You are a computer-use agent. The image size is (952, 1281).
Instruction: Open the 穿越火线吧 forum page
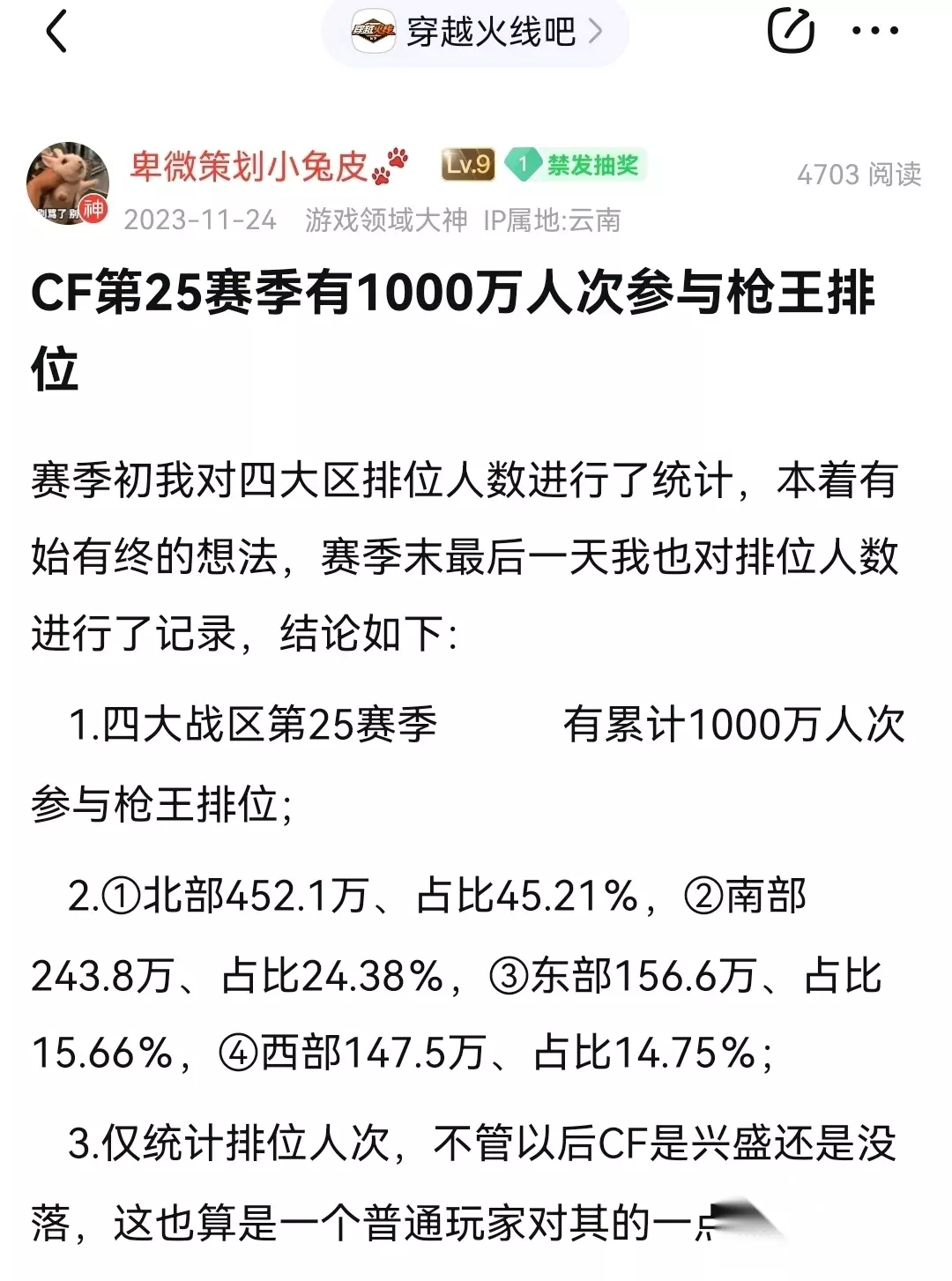[476, 33]
